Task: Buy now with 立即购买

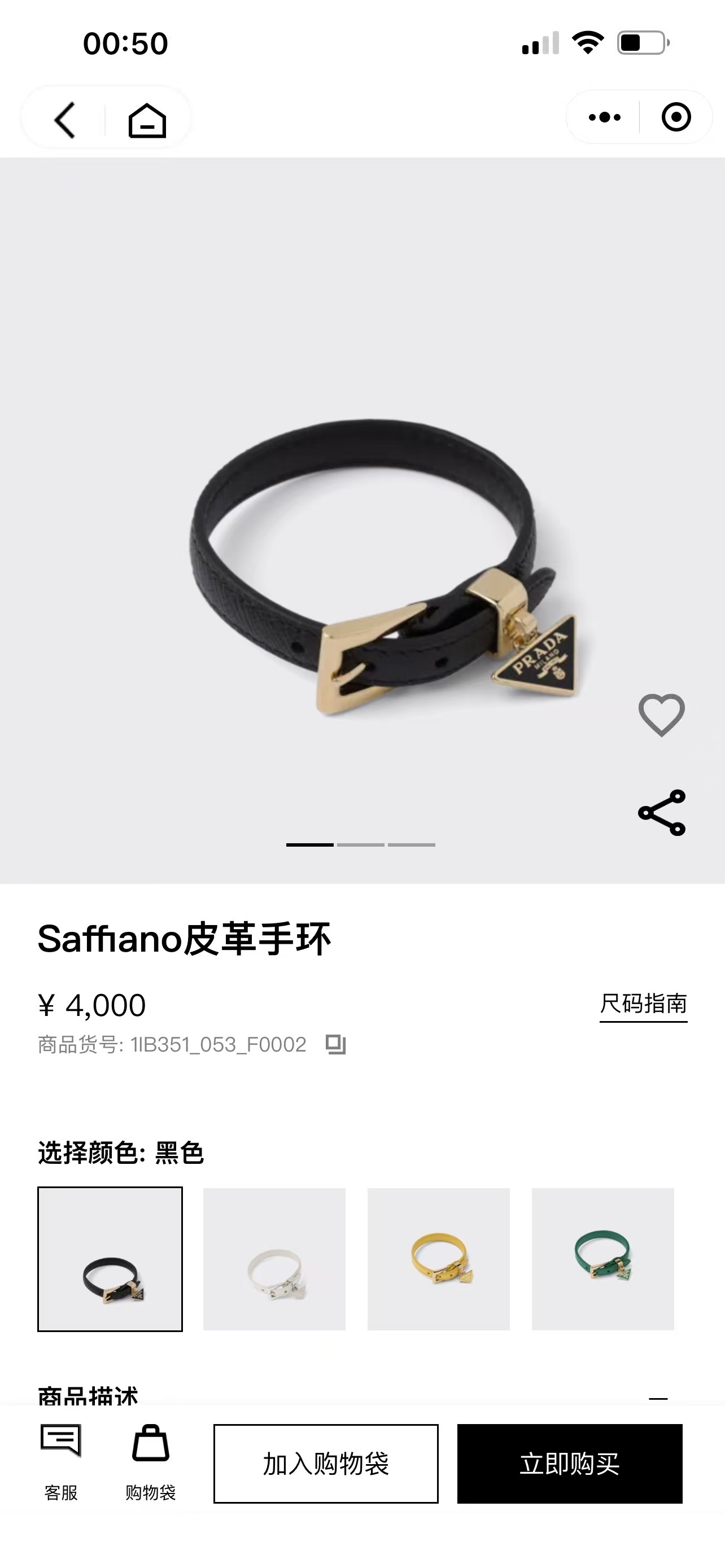Action: pyautogui.click(x=570, y=1464)
